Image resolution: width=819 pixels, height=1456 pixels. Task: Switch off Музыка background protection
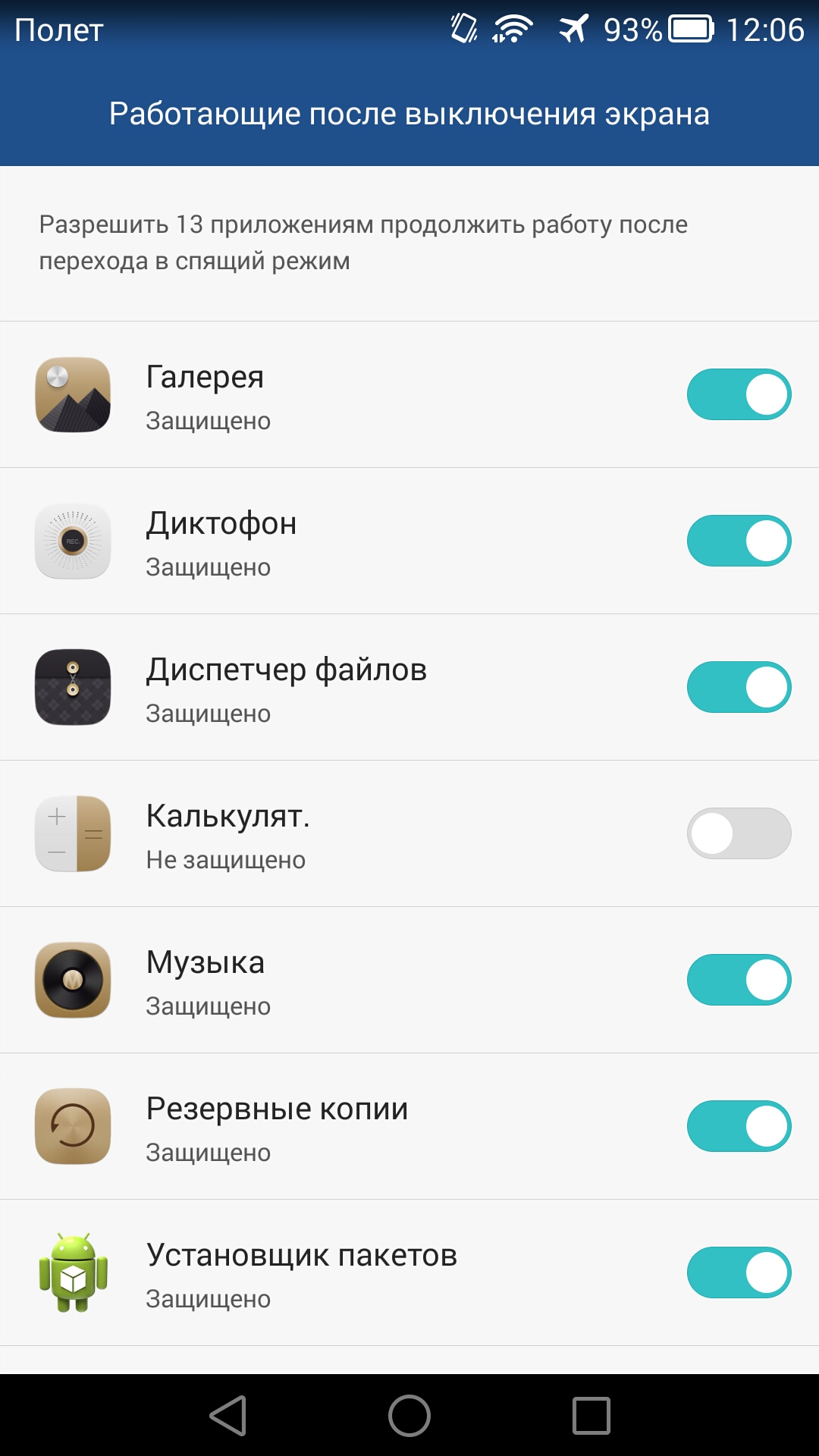pyautogui.click(x=739, y=980)
